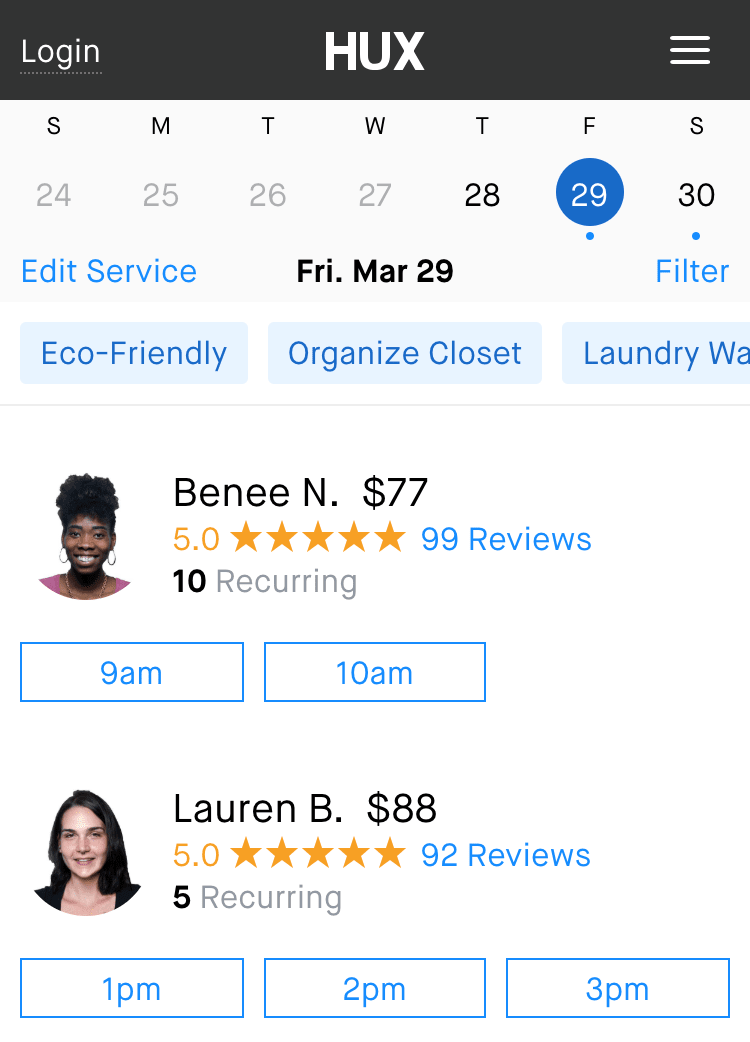Pick the 10am slot for Benee

coord(375,672)
